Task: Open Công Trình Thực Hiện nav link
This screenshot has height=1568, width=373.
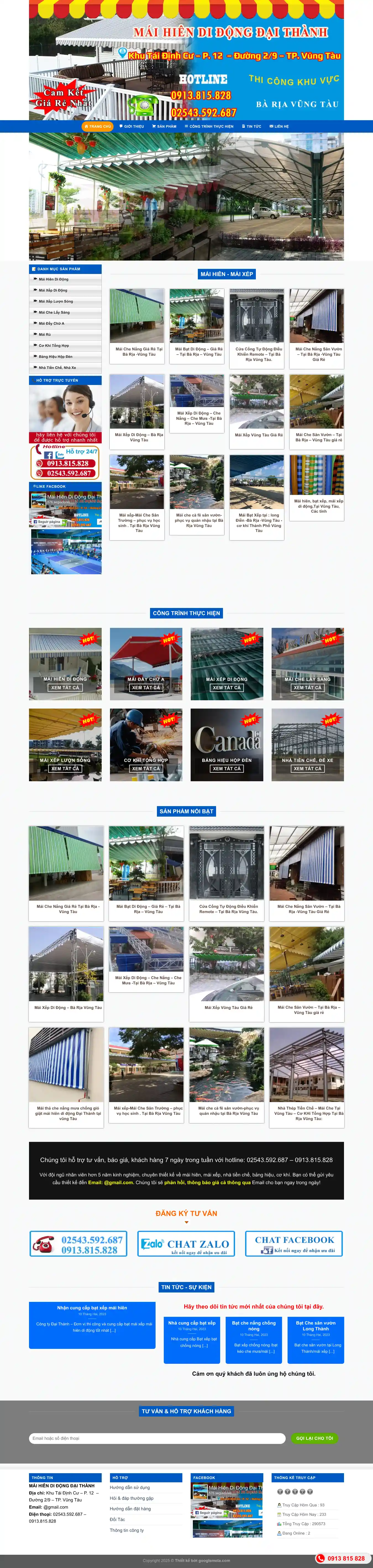Action: pyautogui.click(x=209, y=127)
